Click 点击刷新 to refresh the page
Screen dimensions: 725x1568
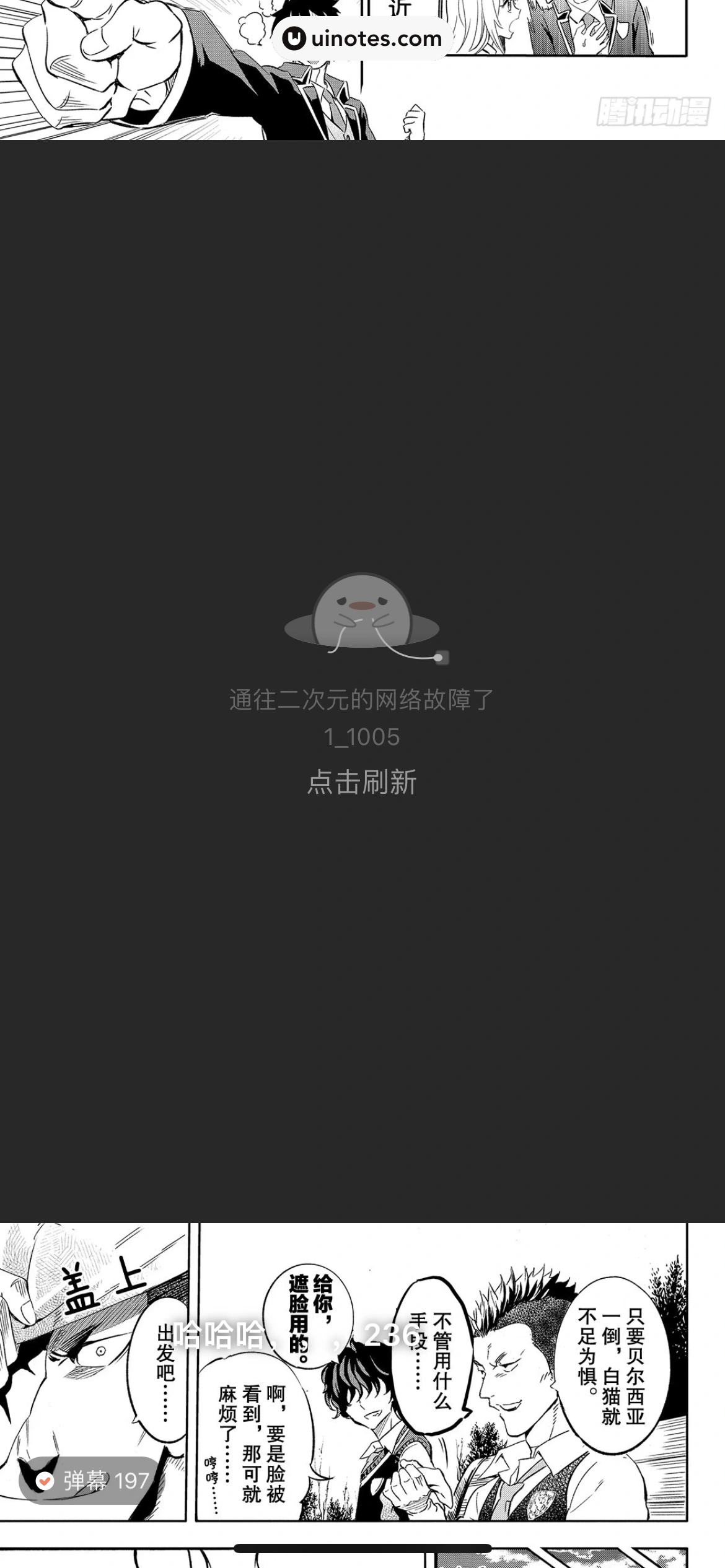(x=362, y=782)
